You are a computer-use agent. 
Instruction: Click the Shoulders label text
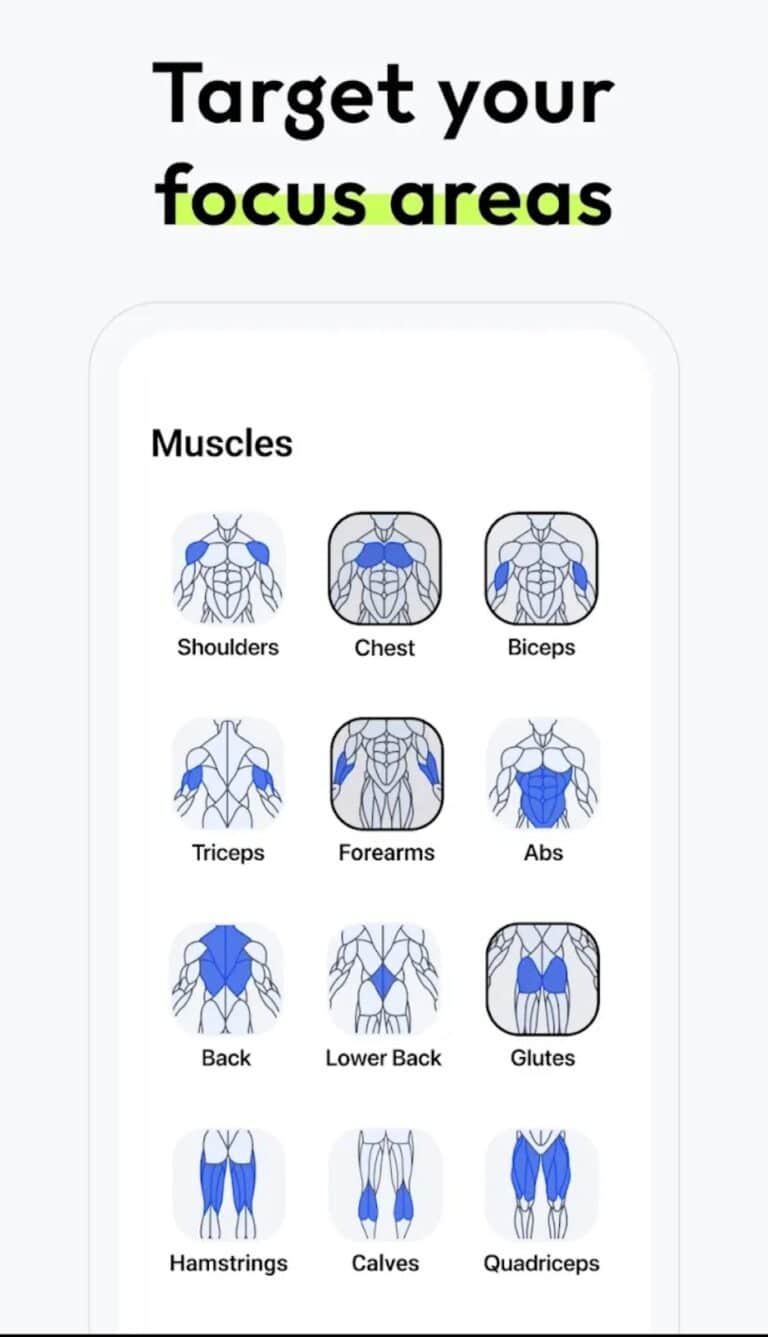point(228,647)
